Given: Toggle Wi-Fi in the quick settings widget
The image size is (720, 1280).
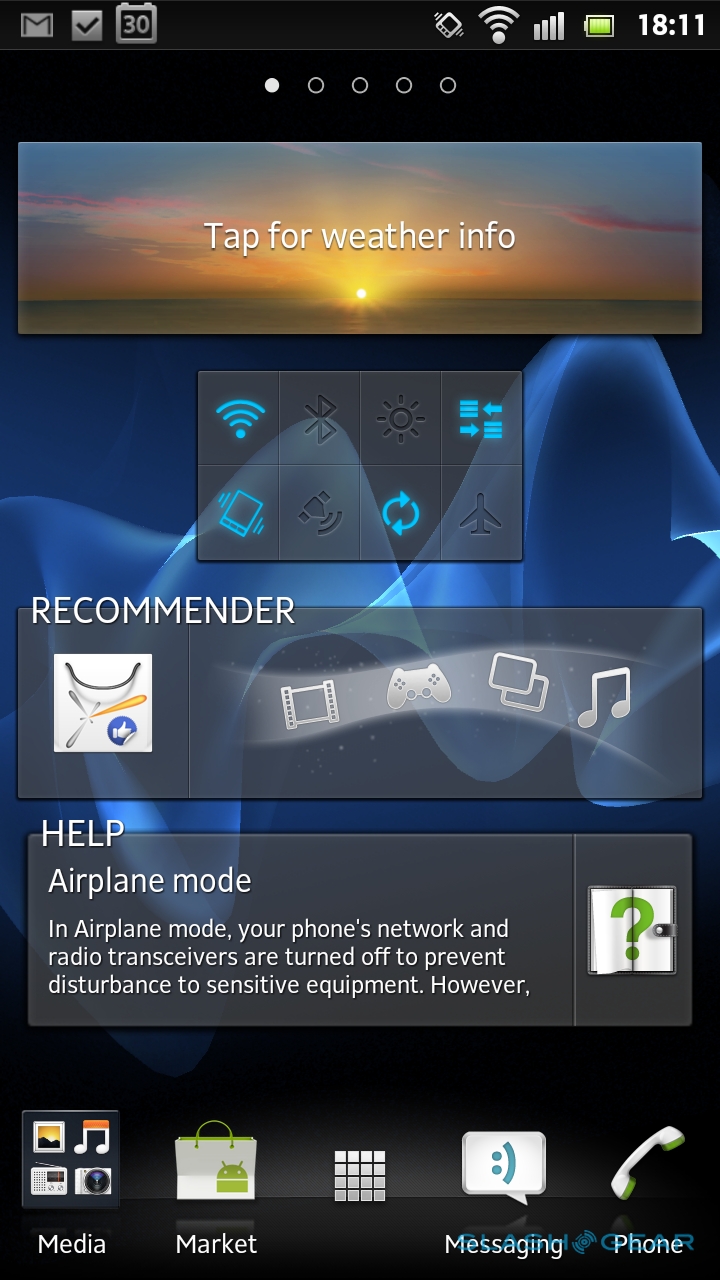Looking at the screenshot, I should [239, 418].
